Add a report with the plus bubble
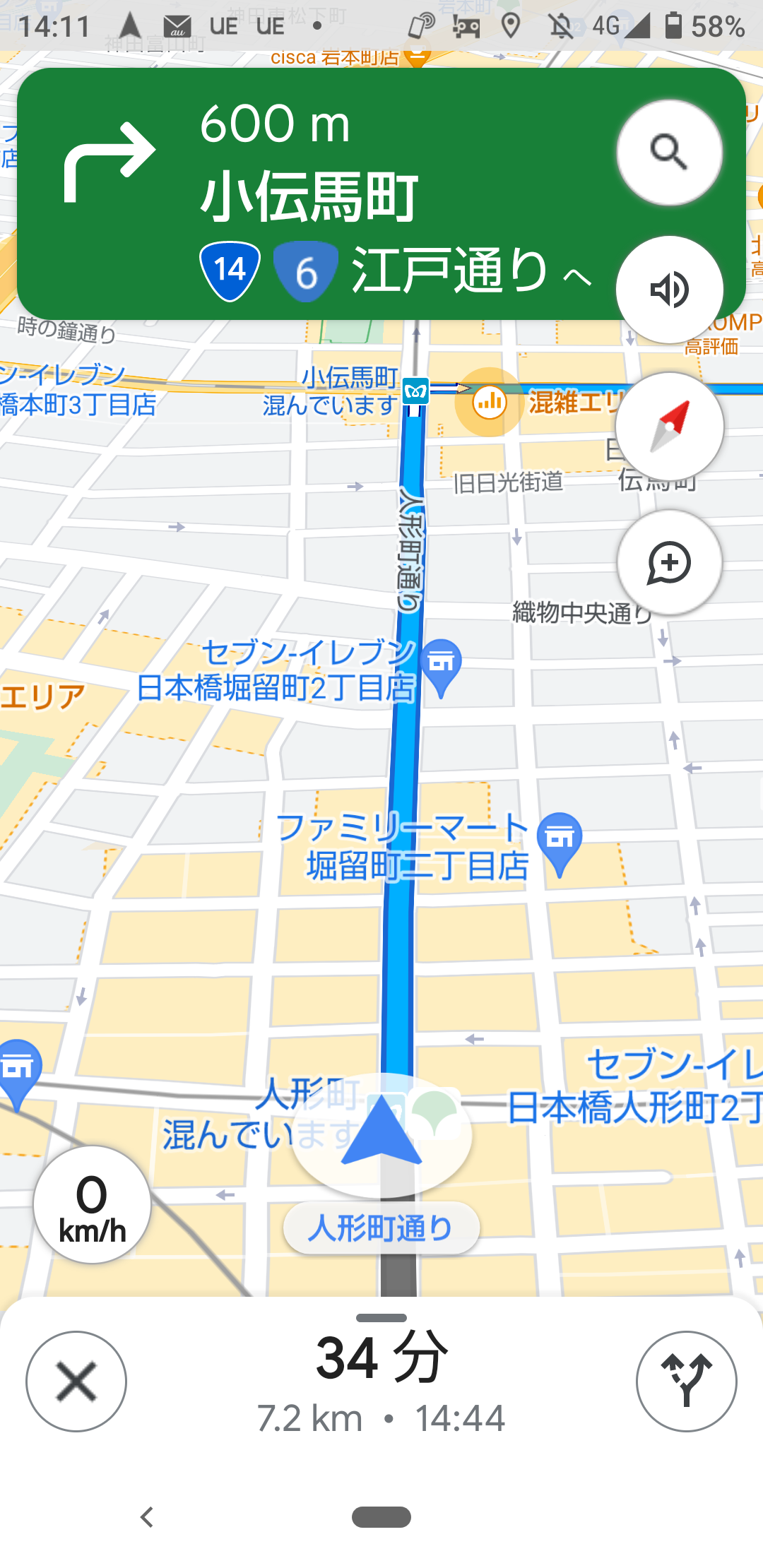This screenshot has height=1568, width=763. pyautogui.click(x=669, y=563)
